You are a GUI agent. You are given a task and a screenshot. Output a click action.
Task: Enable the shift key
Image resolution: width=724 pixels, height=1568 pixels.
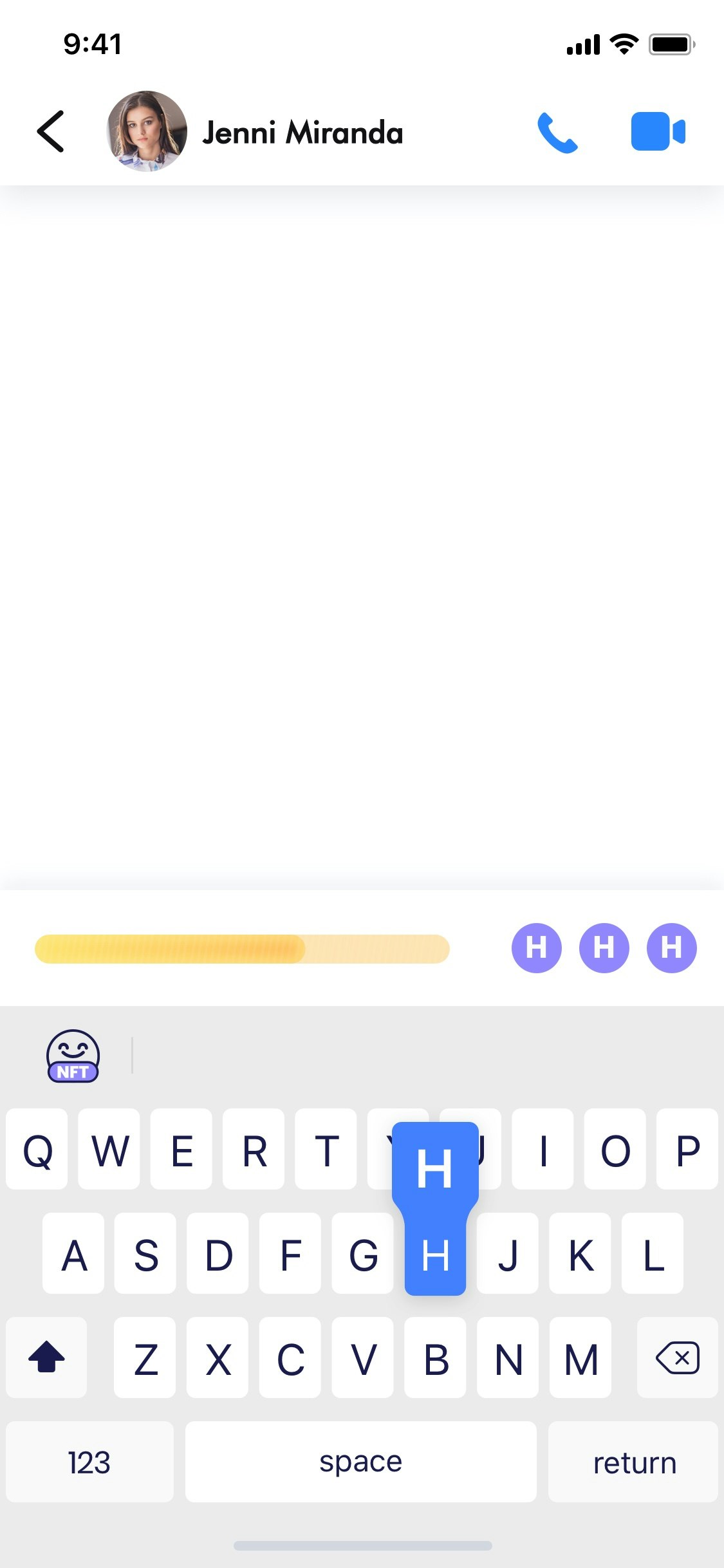click(46, 1358)
